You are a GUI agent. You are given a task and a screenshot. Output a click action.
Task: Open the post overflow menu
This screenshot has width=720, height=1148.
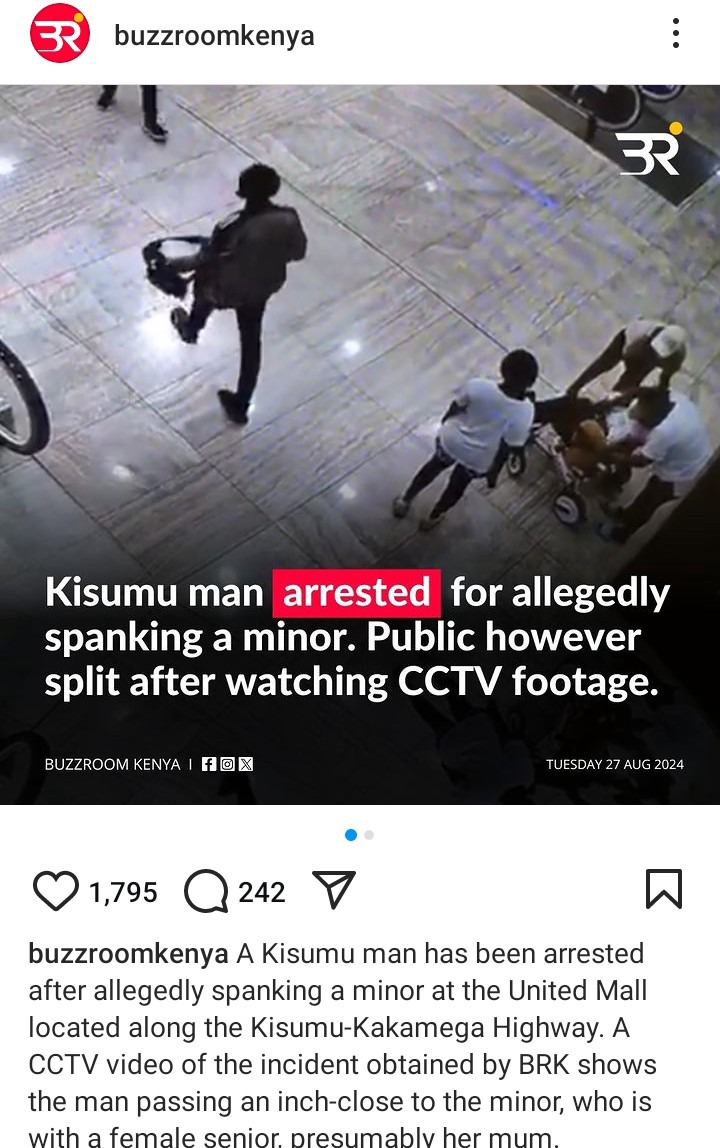[x=676, y=35]
